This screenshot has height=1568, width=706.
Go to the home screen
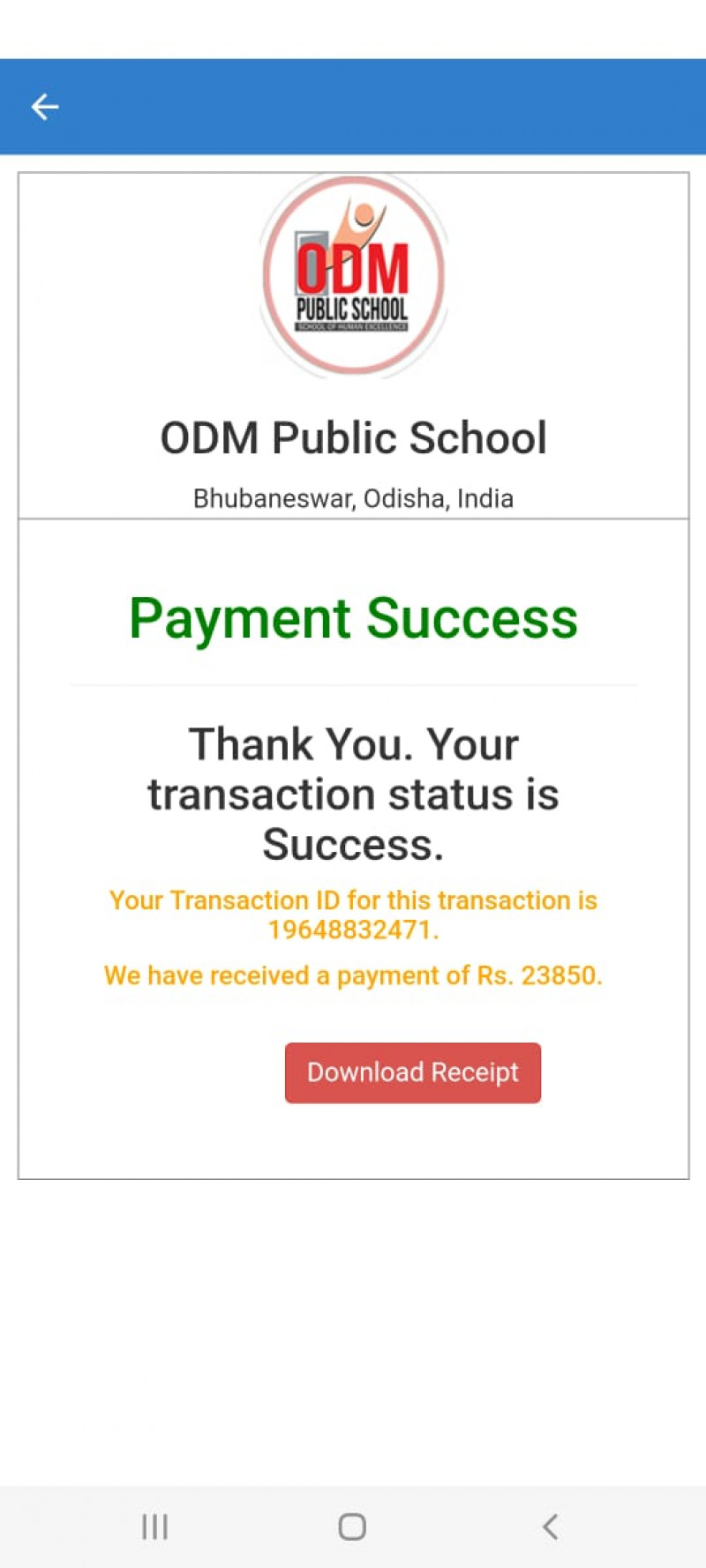coord(352,1527)
